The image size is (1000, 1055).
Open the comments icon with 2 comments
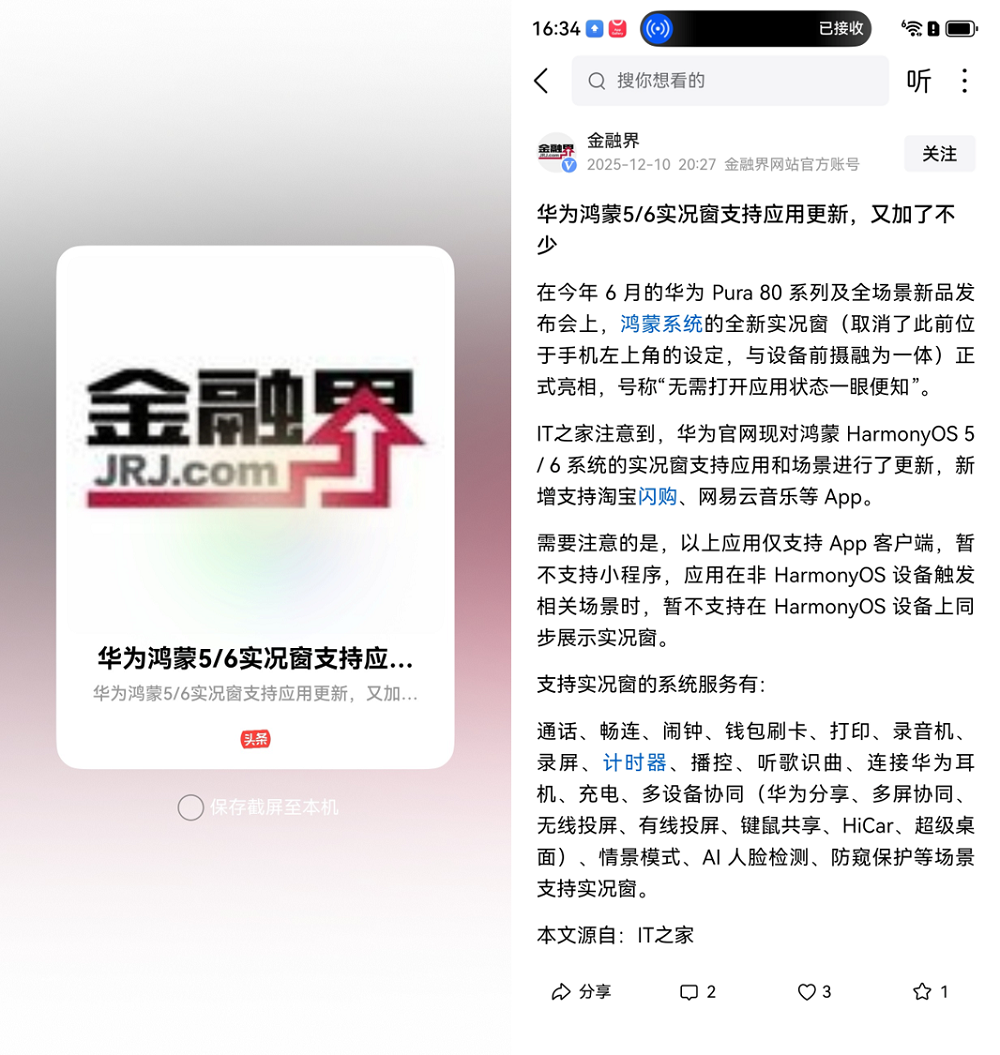pyautogui.click(x=697, y=992)
